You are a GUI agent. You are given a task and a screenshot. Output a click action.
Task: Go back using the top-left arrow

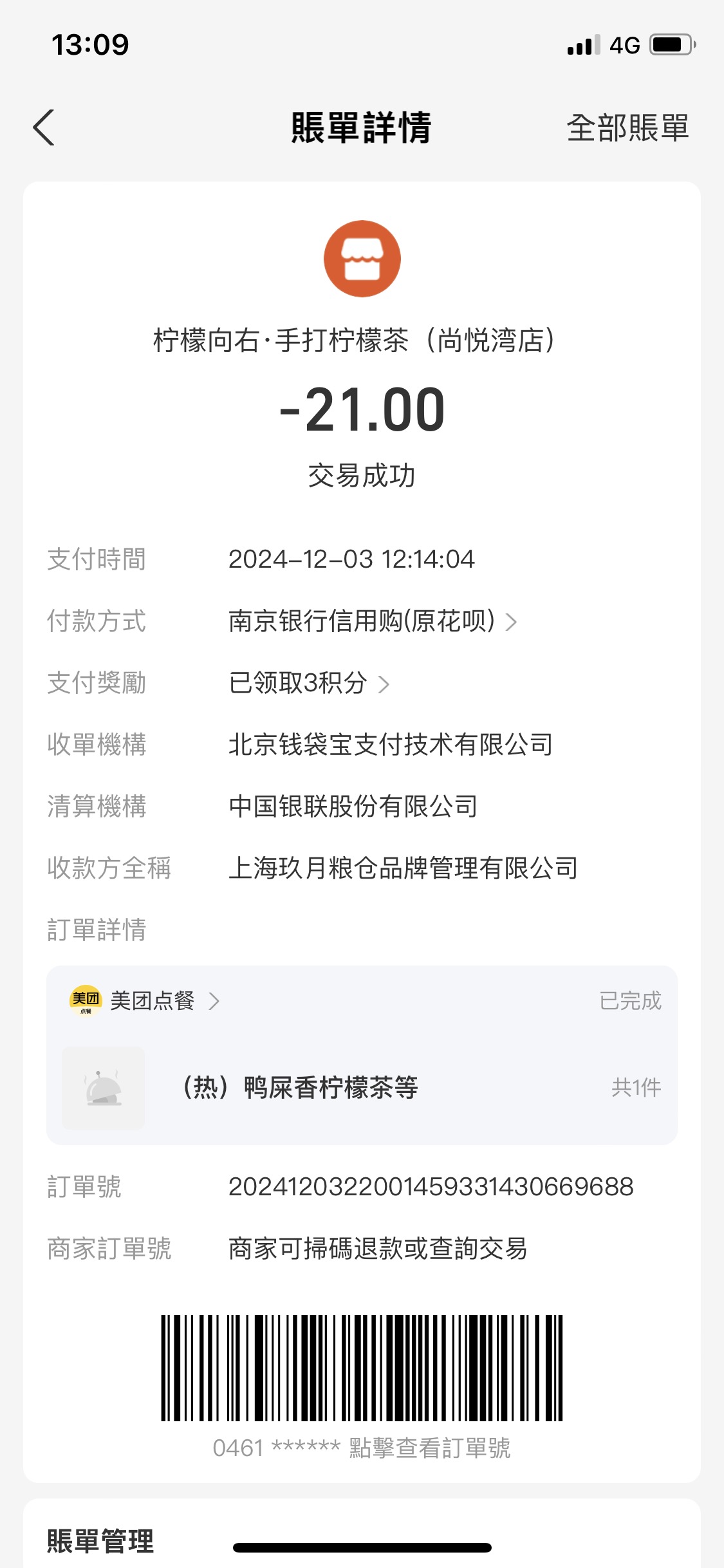point(44,127)
